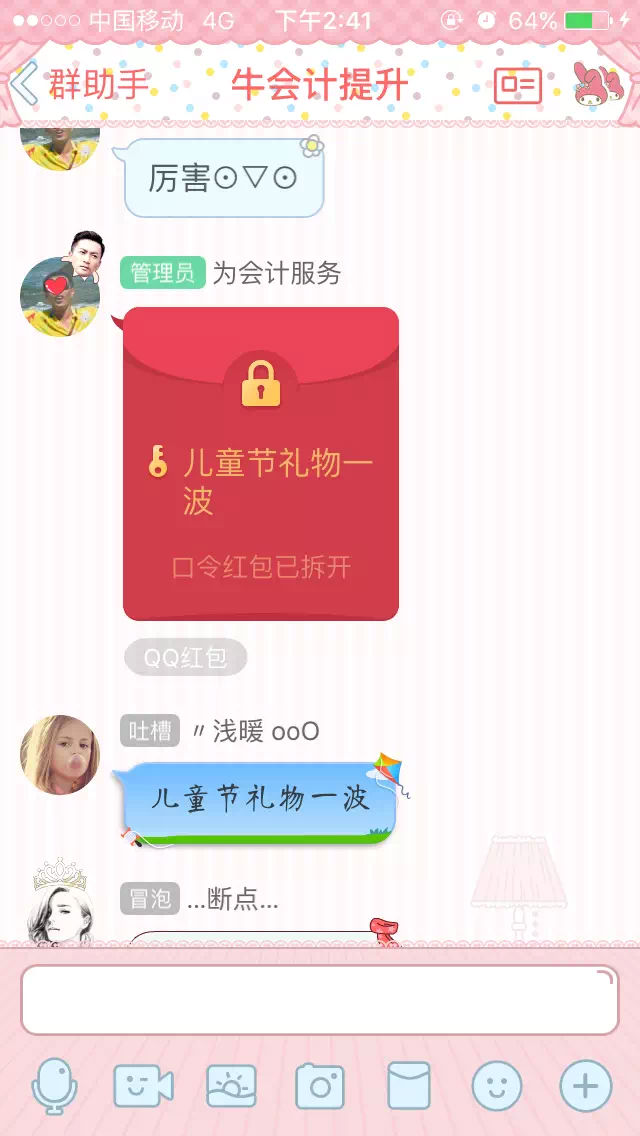
Task: Open the 儿童节礼物一波 red packet
Action: click(260, 463)
